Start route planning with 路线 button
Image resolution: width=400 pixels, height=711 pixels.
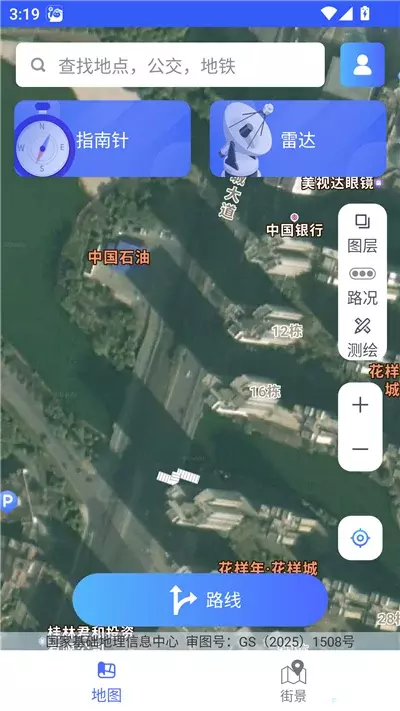point(200,600)
